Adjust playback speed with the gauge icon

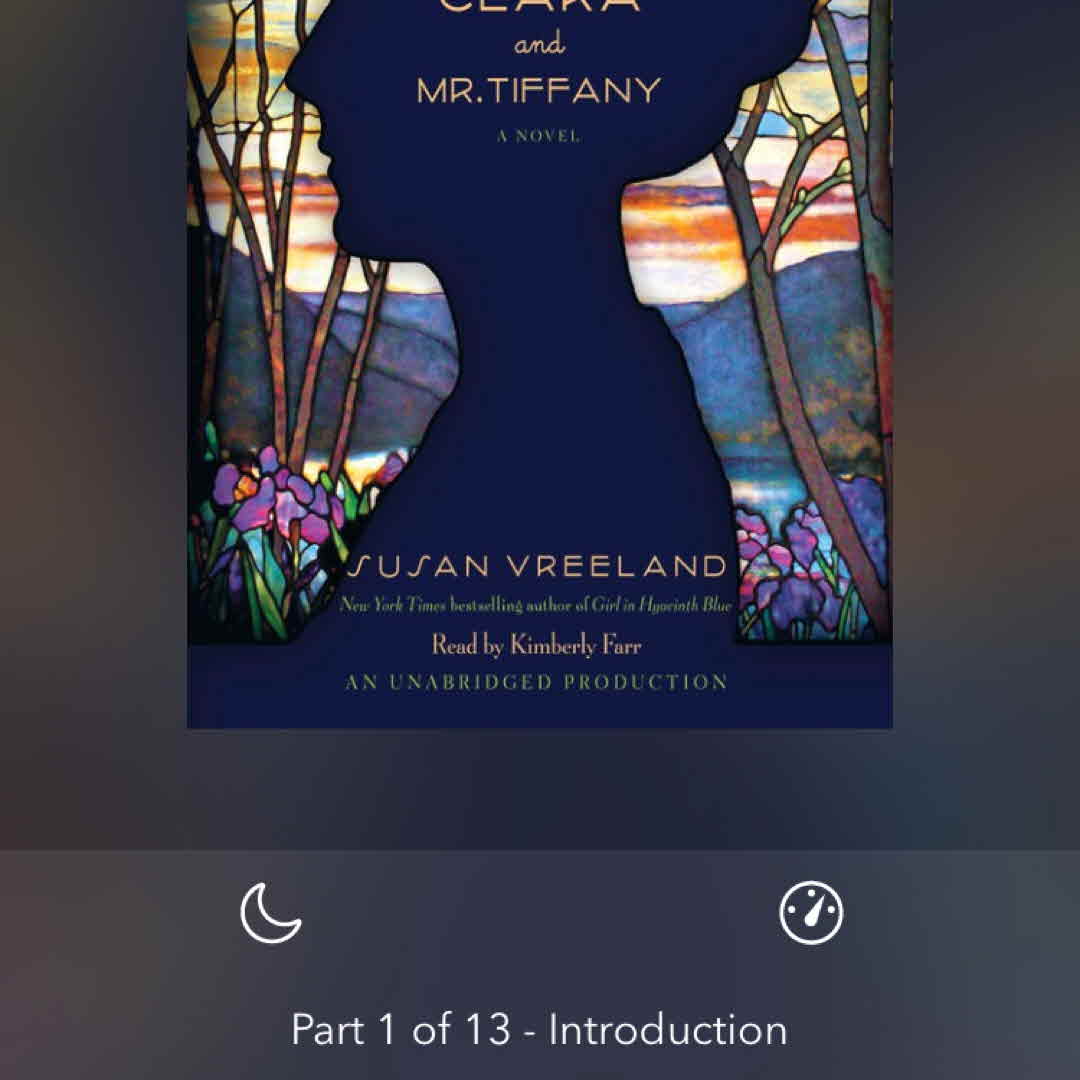point(811,912)
